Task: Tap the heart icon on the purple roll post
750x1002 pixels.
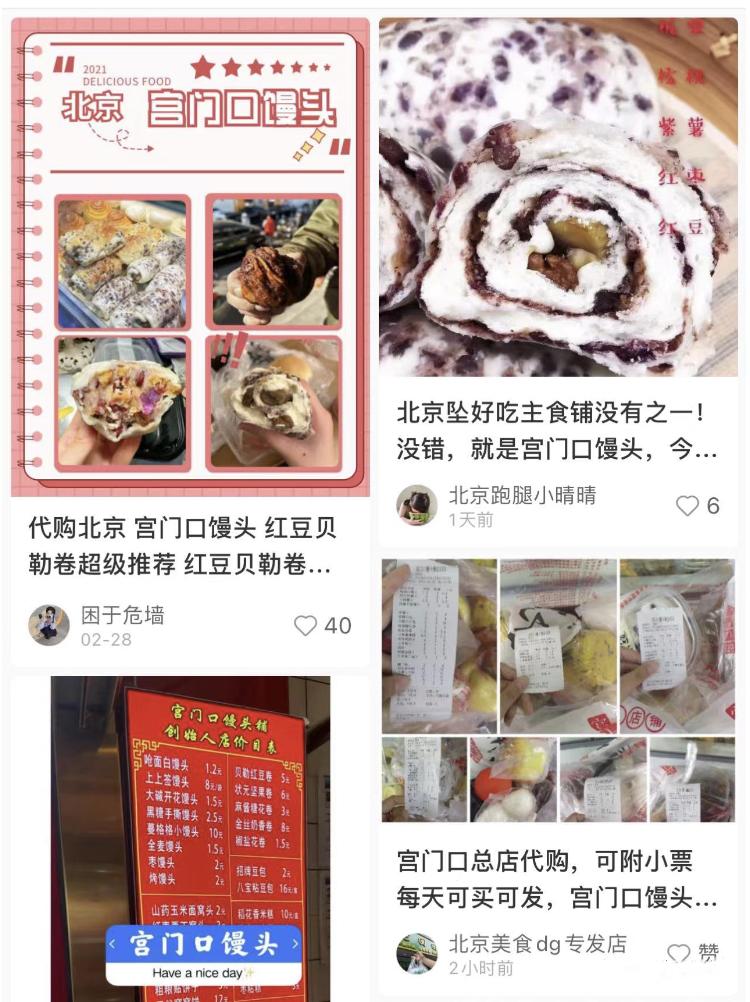Action: (x=686, y=506)
